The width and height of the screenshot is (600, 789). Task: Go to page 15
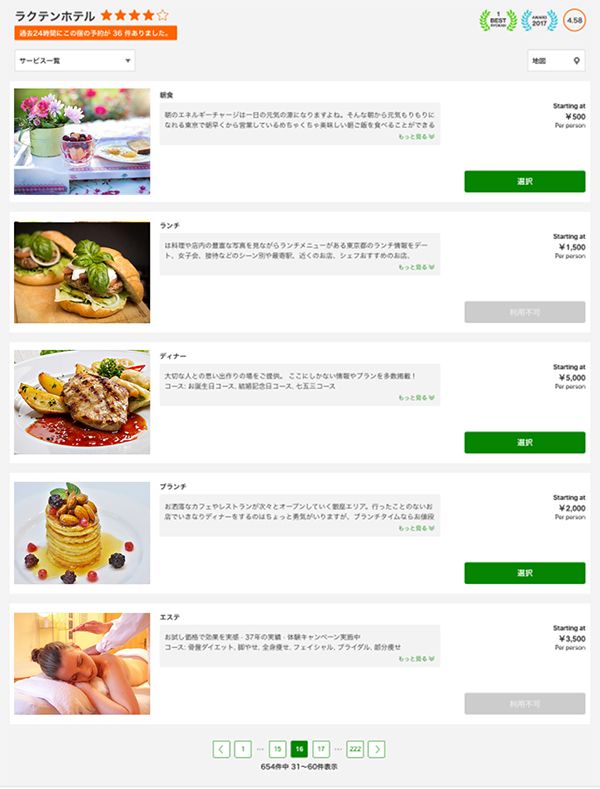(277, 749)
